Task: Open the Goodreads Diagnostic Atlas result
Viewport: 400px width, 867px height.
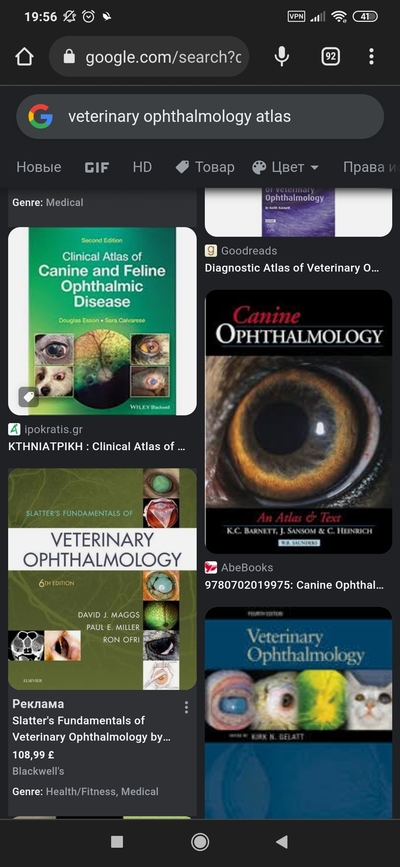Action: coord(292,268)
